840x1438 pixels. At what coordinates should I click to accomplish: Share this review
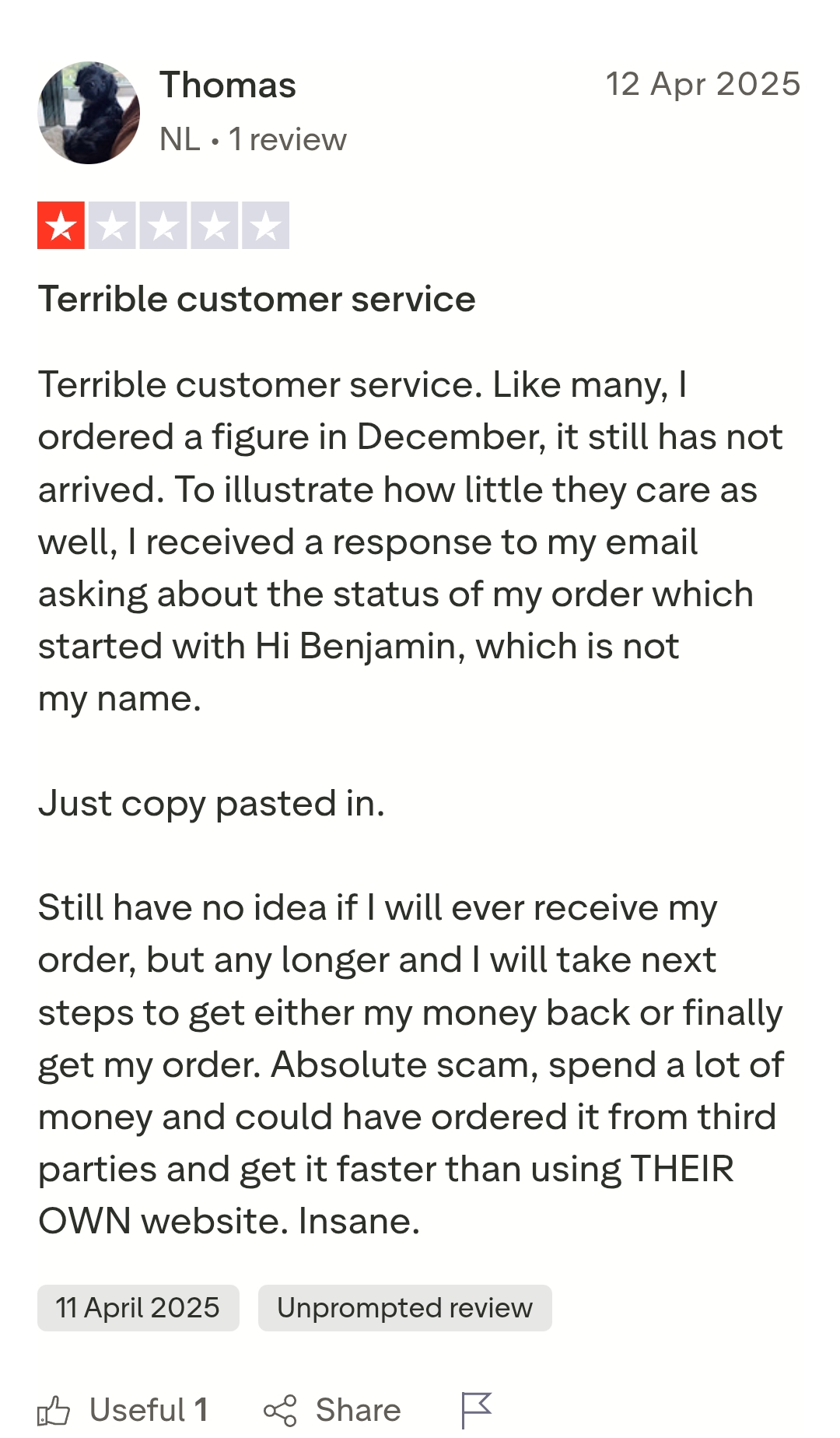point(332,1410)
